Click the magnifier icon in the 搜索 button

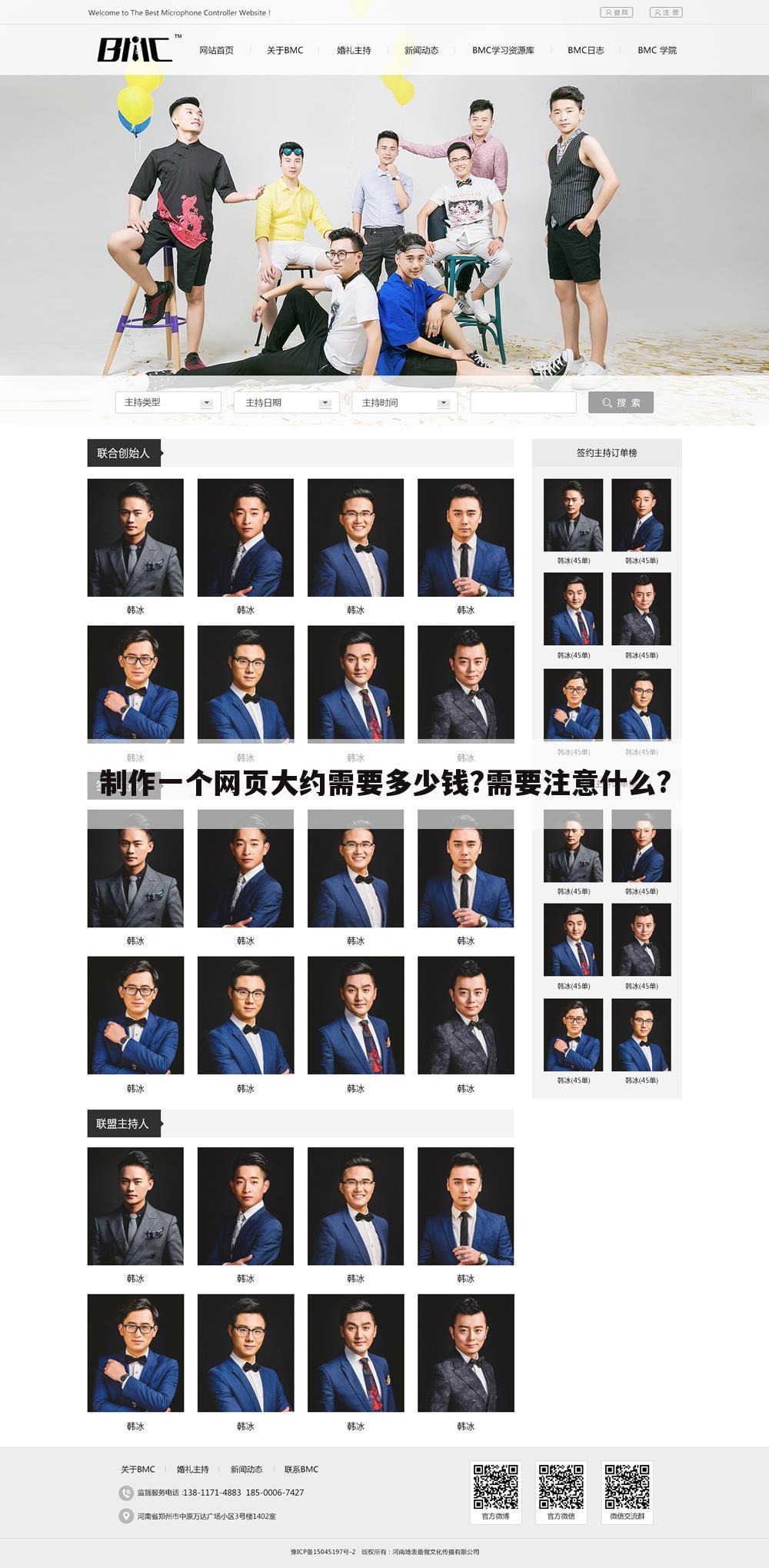[x=606, y=401]
